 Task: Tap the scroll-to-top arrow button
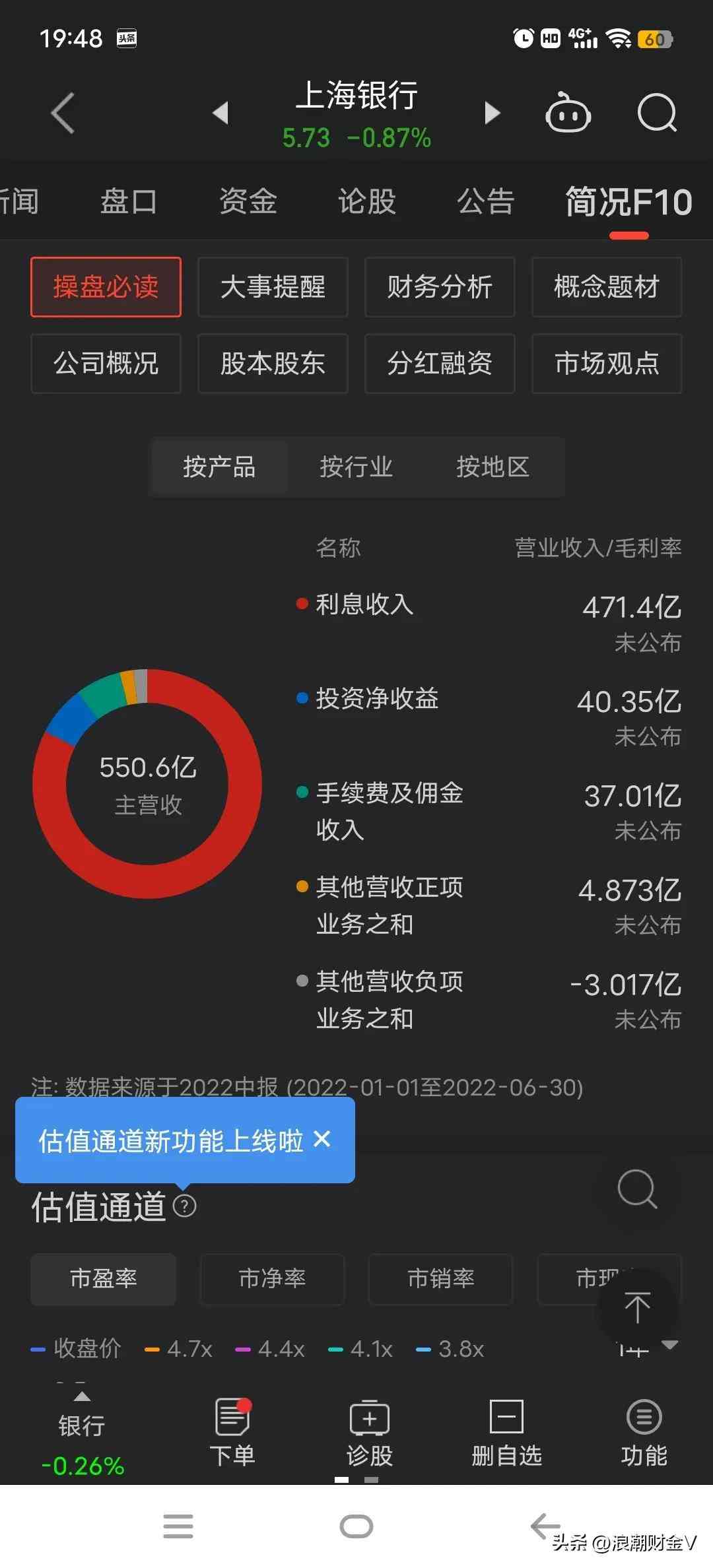pyautogui.click(x=637, y=1308)
